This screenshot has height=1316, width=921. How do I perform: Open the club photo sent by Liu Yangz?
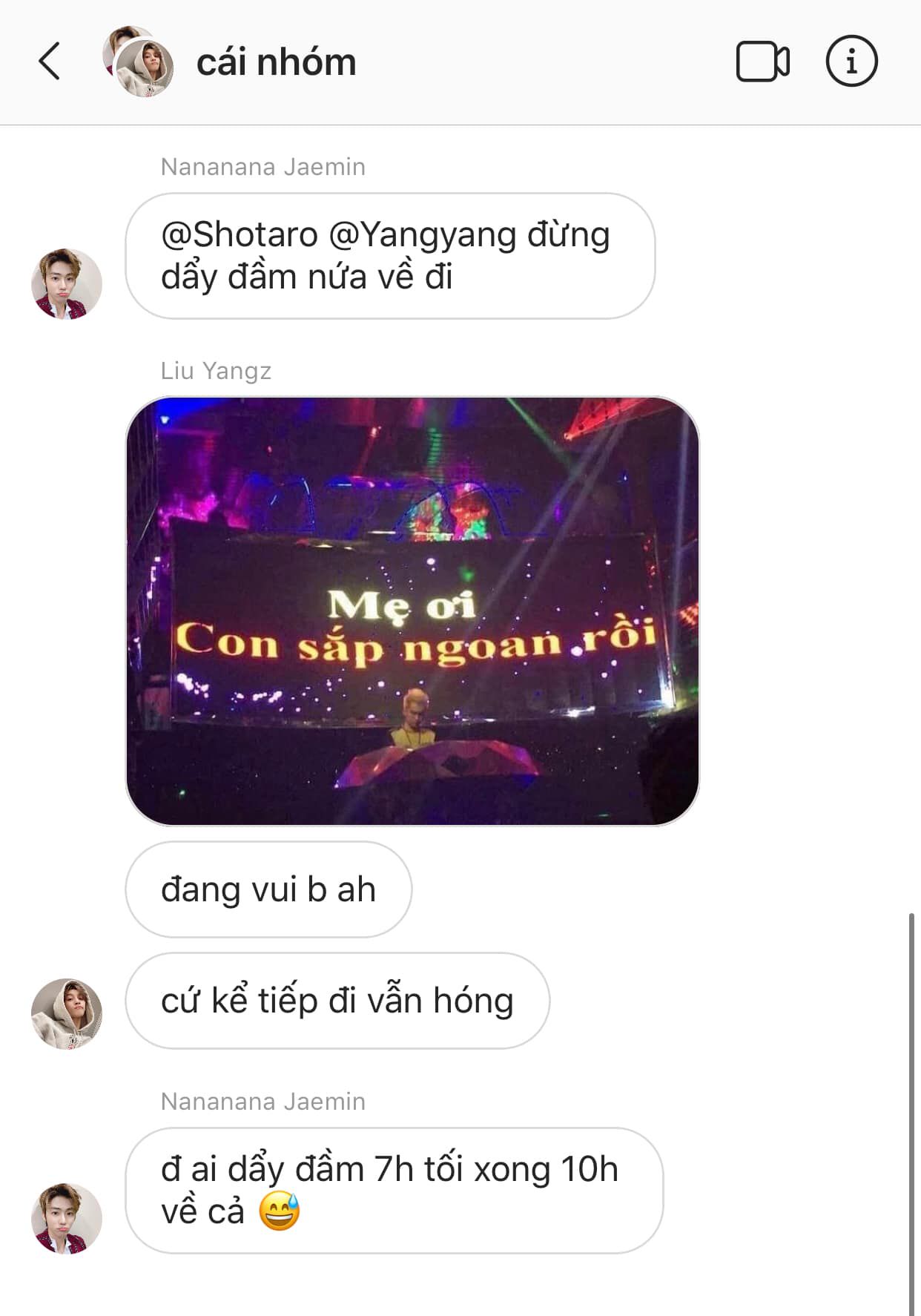[412, 611]
